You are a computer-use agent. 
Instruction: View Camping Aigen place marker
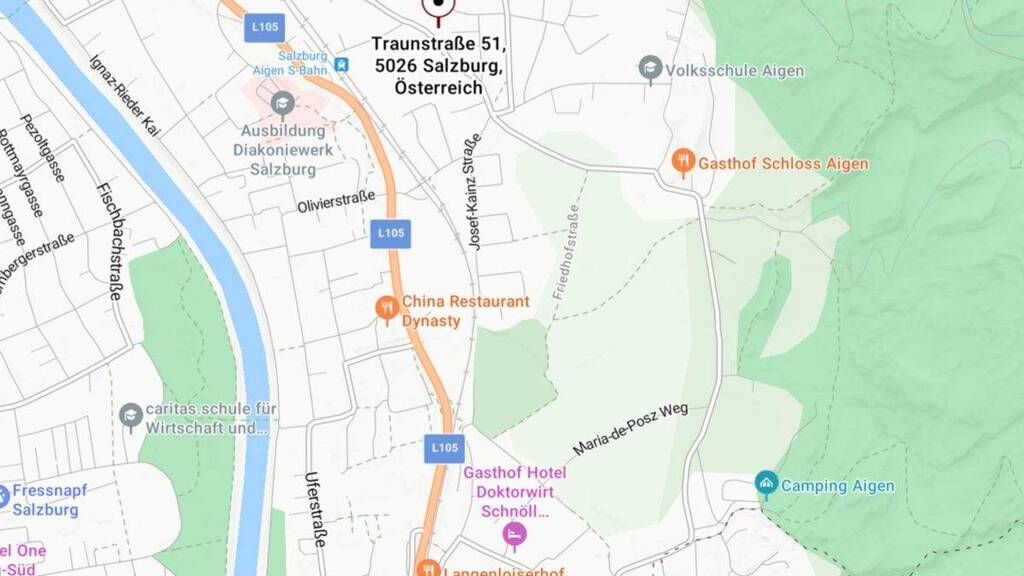pos(766,485)
